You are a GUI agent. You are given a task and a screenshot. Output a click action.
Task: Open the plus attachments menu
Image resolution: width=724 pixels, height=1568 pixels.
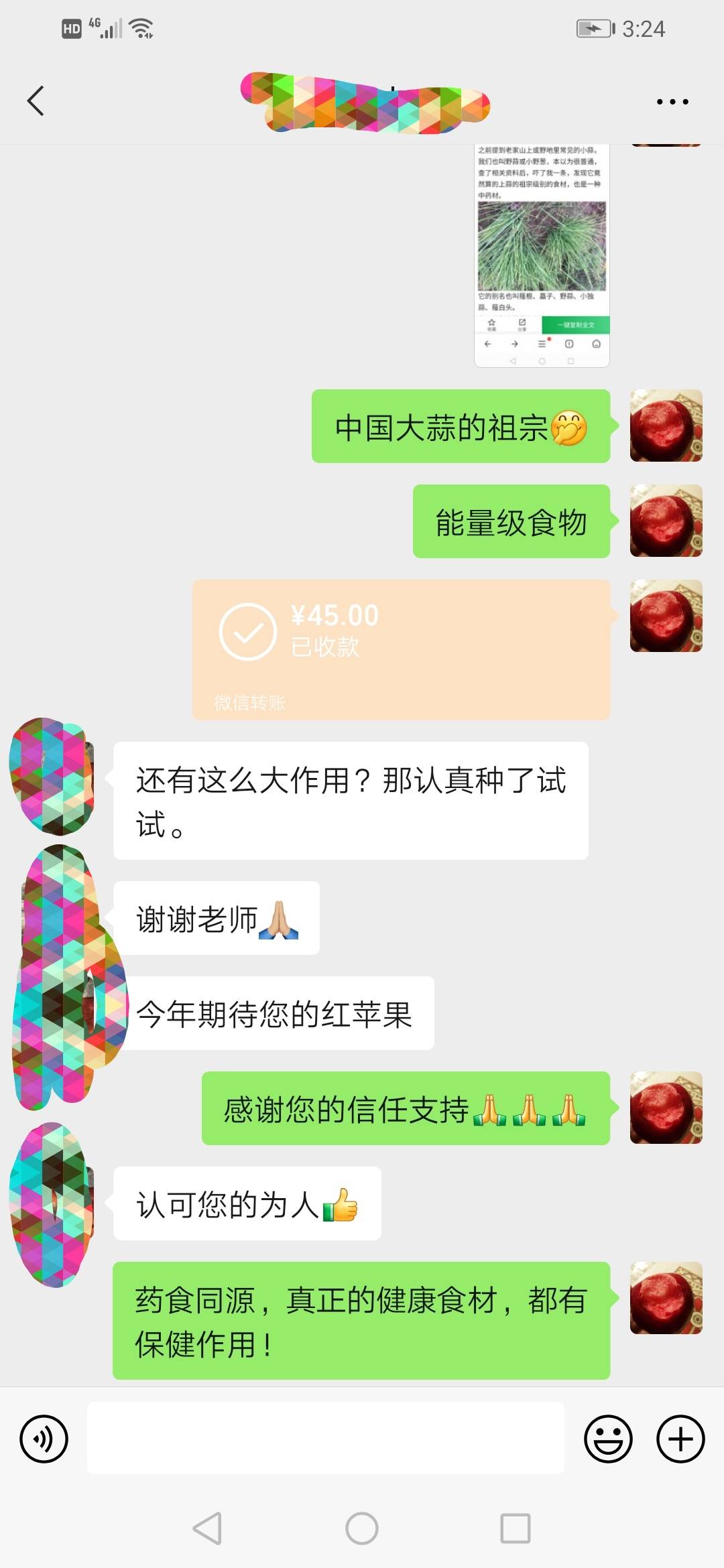click(680, 1439)
